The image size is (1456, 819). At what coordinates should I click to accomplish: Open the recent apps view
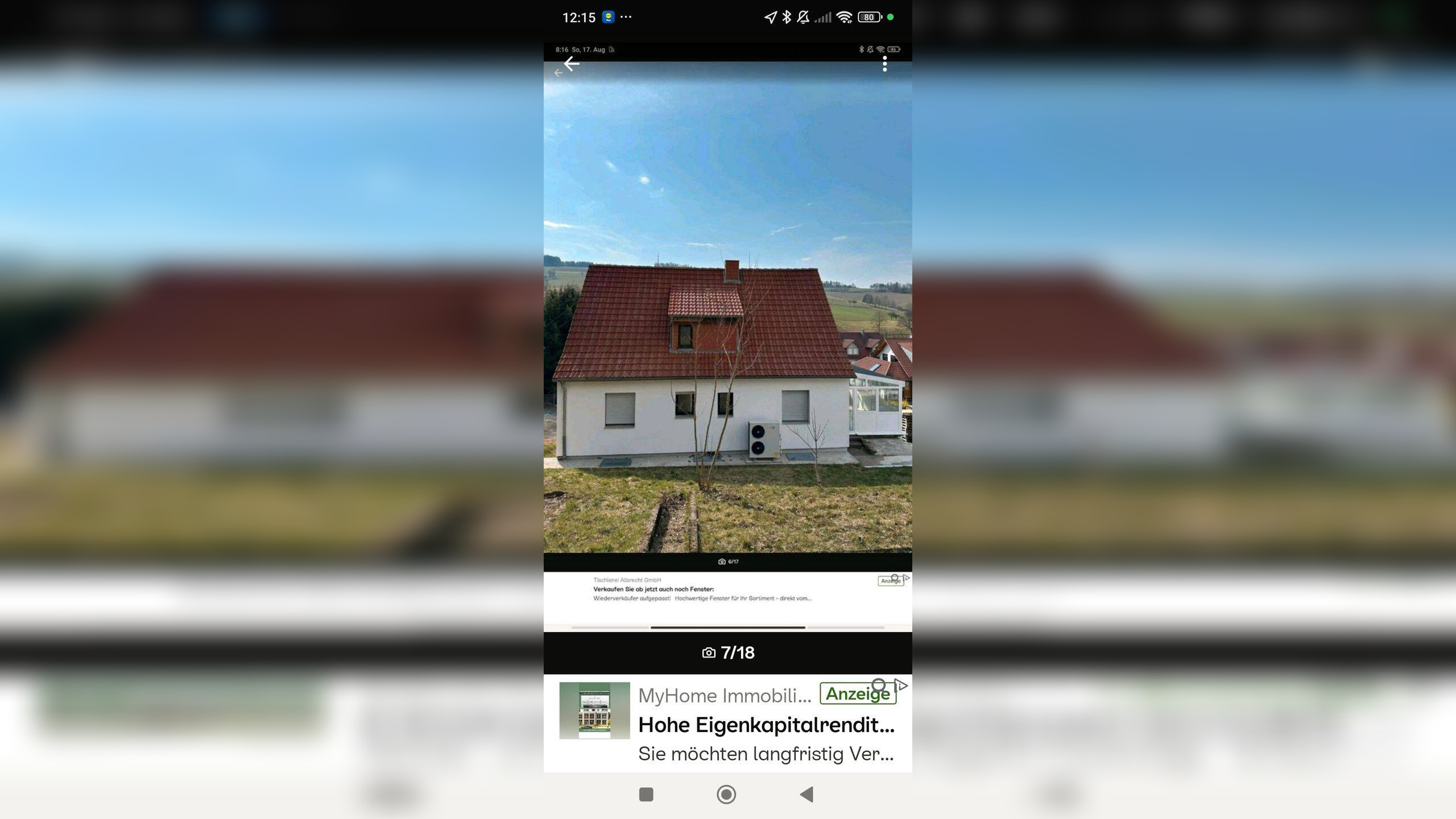point(646,795)
